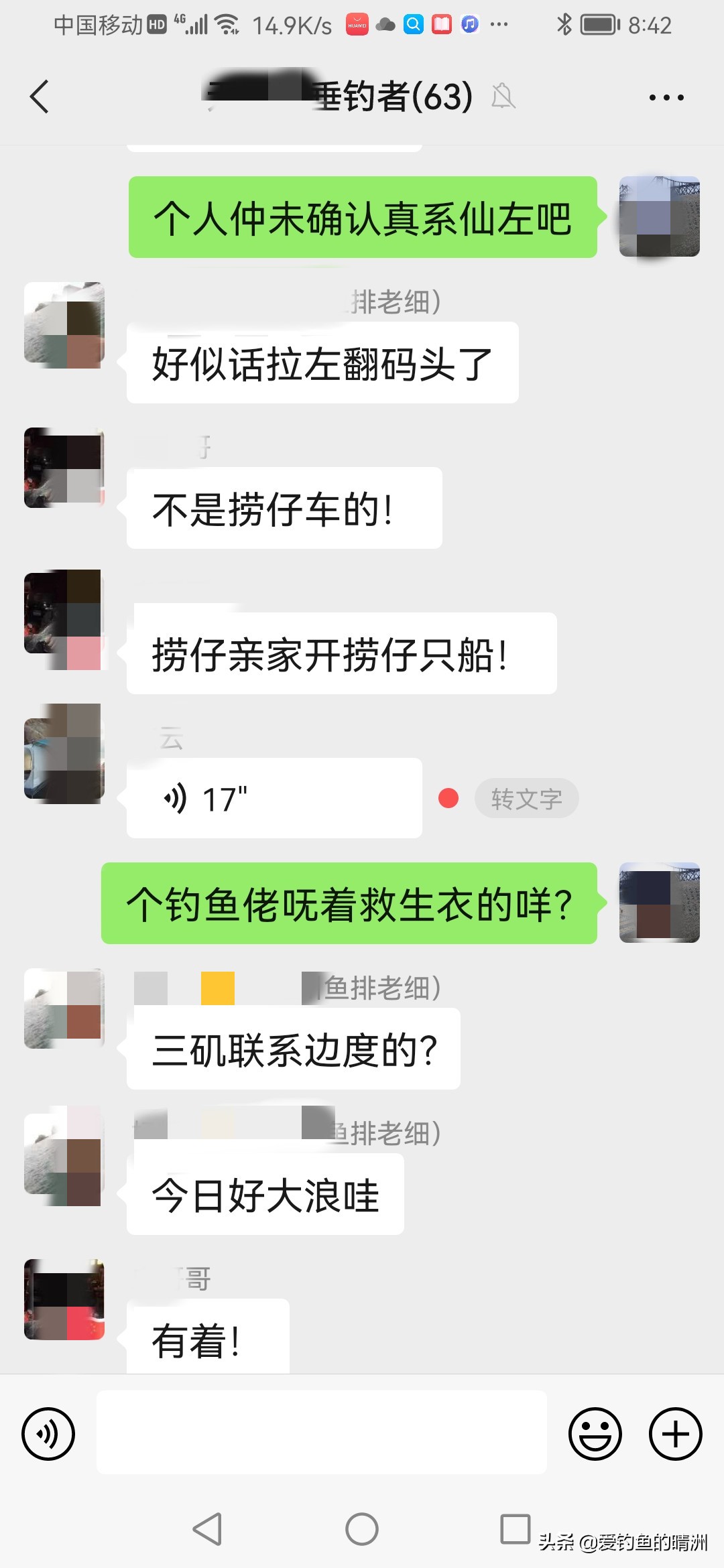Tap the back arrow to leave chat
724x1568 pixels.
click(40, 96)
